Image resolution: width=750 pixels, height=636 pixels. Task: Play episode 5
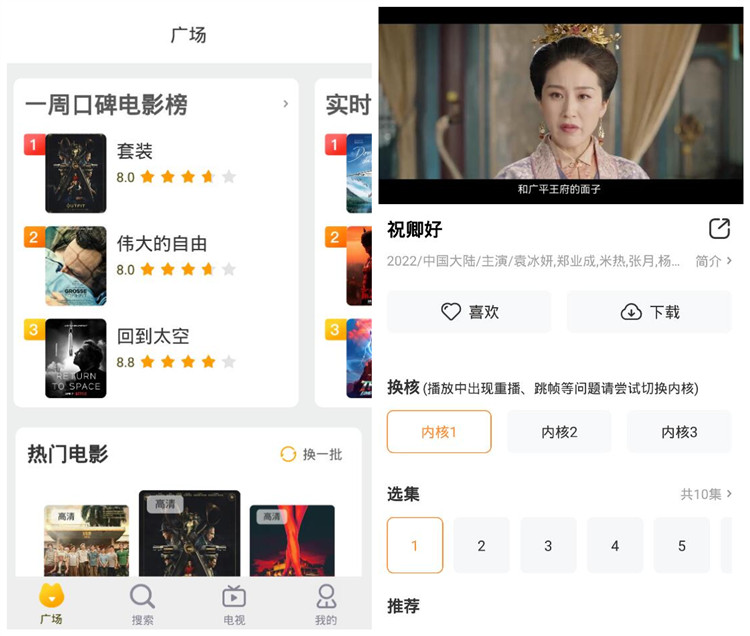(682, 546)
